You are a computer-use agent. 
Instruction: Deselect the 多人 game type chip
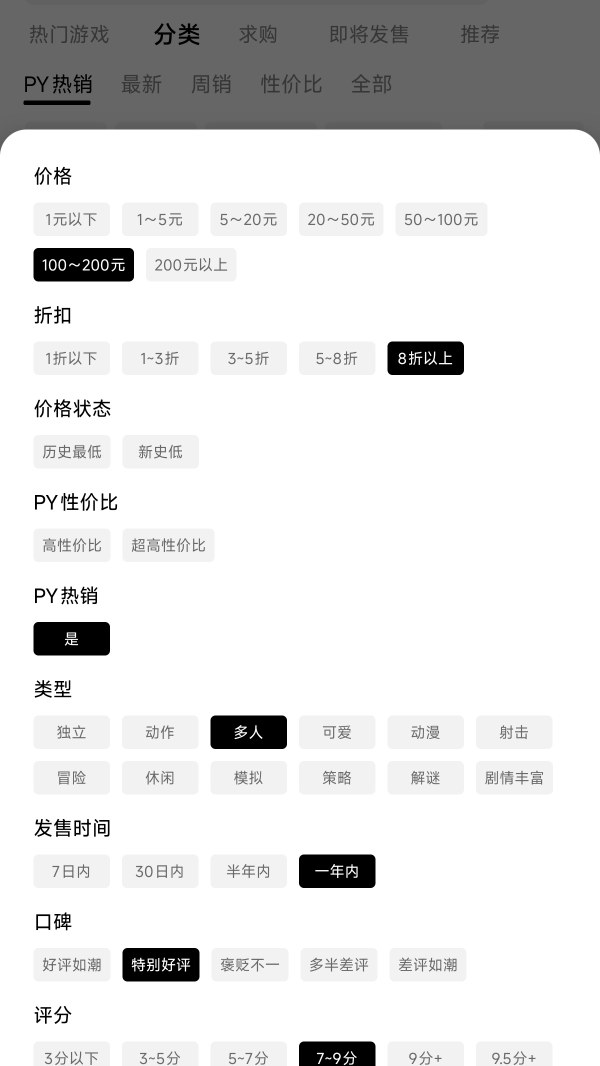click(x=248, y=732)
